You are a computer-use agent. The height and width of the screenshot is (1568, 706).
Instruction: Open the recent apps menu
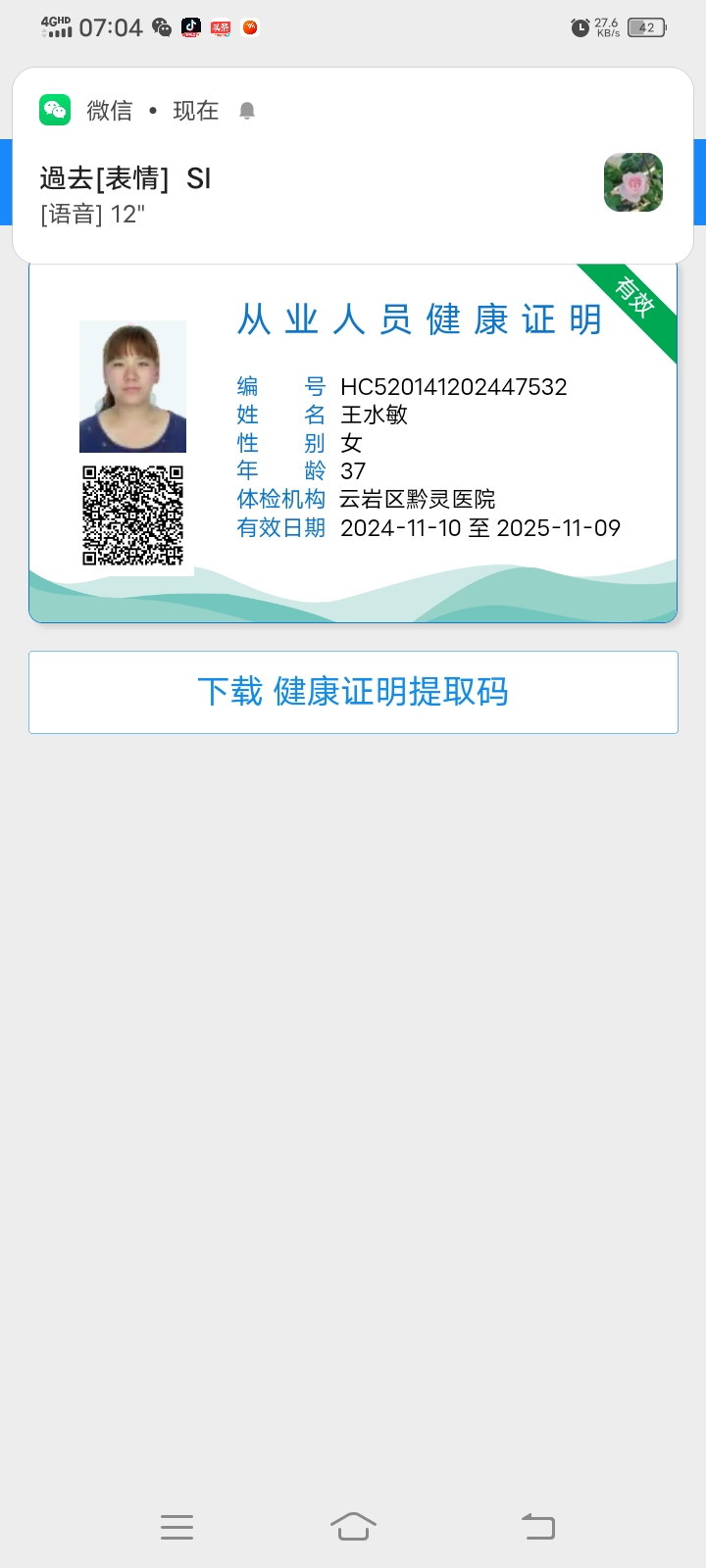(176, 1526)
